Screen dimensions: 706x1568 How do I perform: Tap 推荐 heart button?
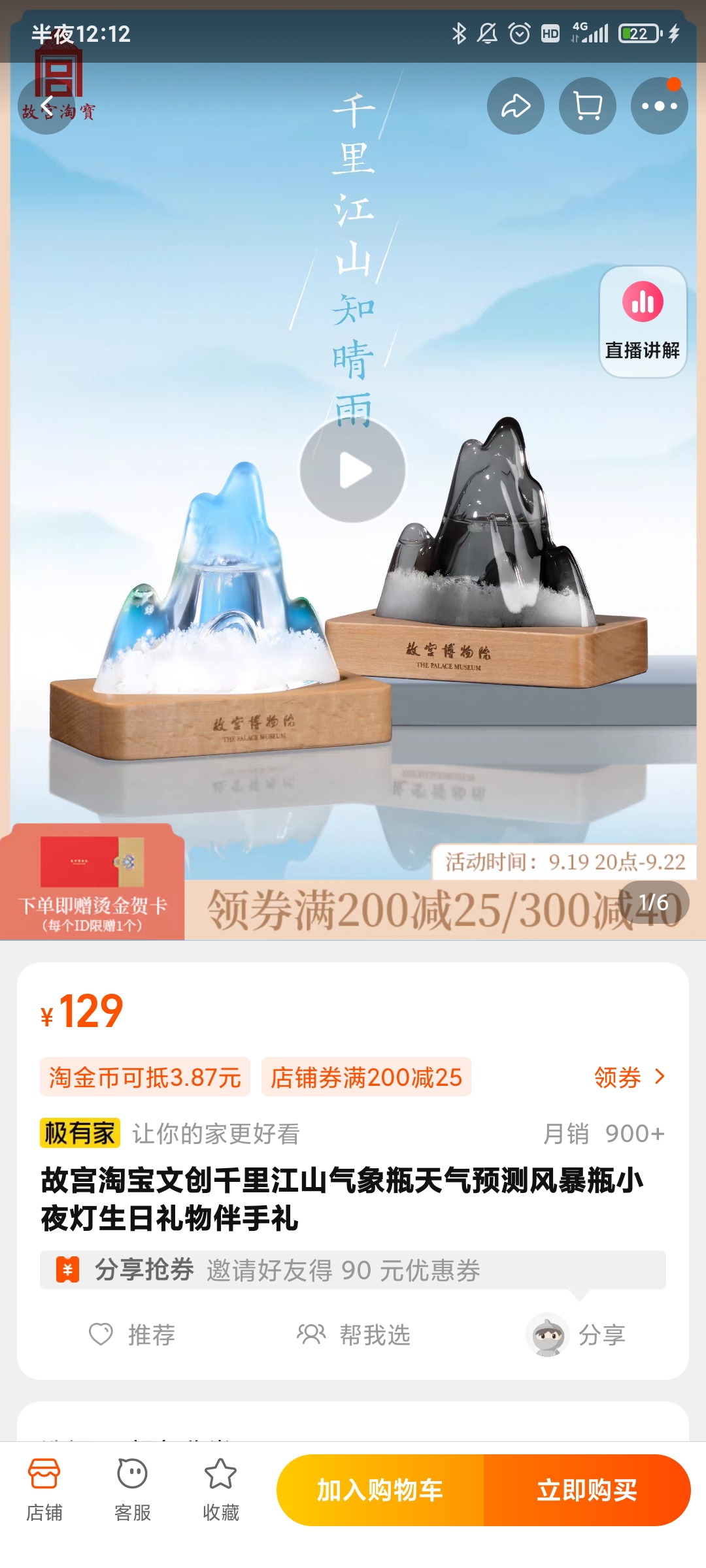click(133, 1334)
